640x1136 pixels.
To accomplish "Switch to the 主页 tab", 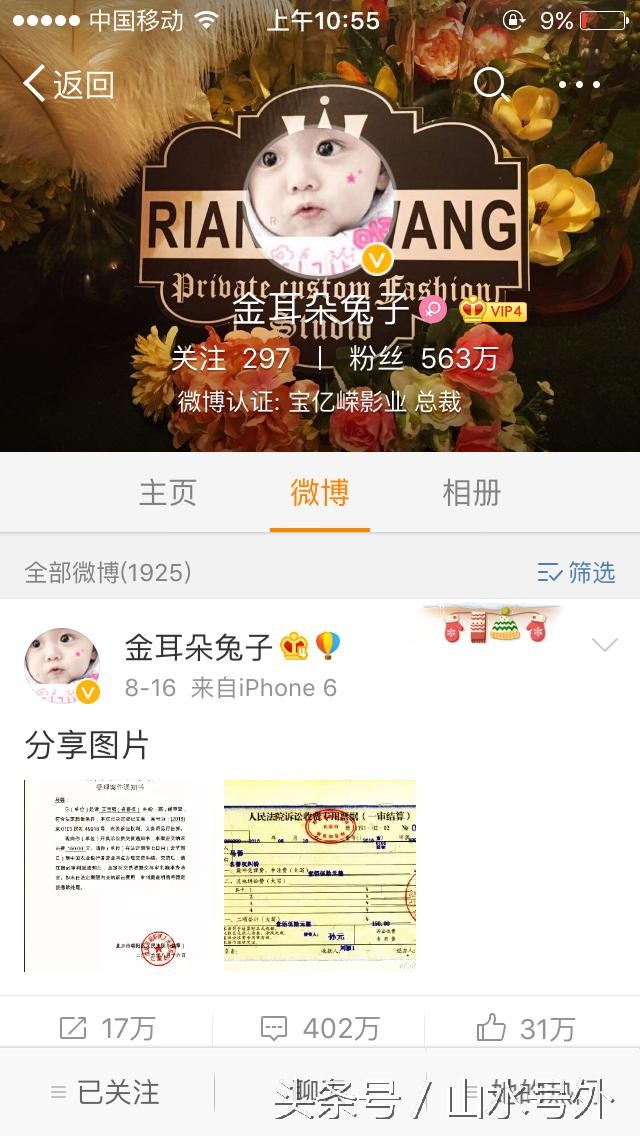I will point(167,493).
